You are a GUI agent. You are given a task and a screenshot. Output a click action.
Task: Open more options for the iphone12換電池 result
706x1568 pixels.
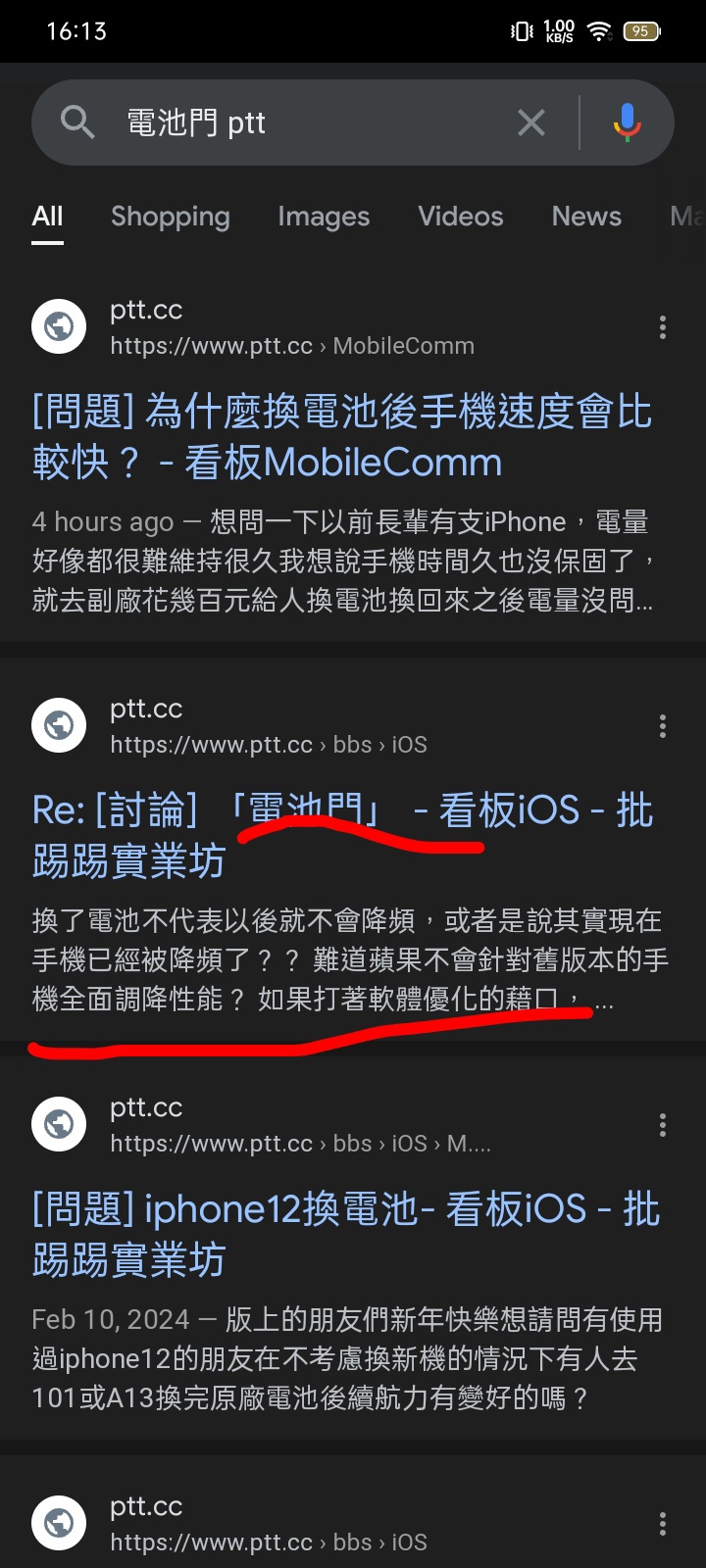[663, 1125]
